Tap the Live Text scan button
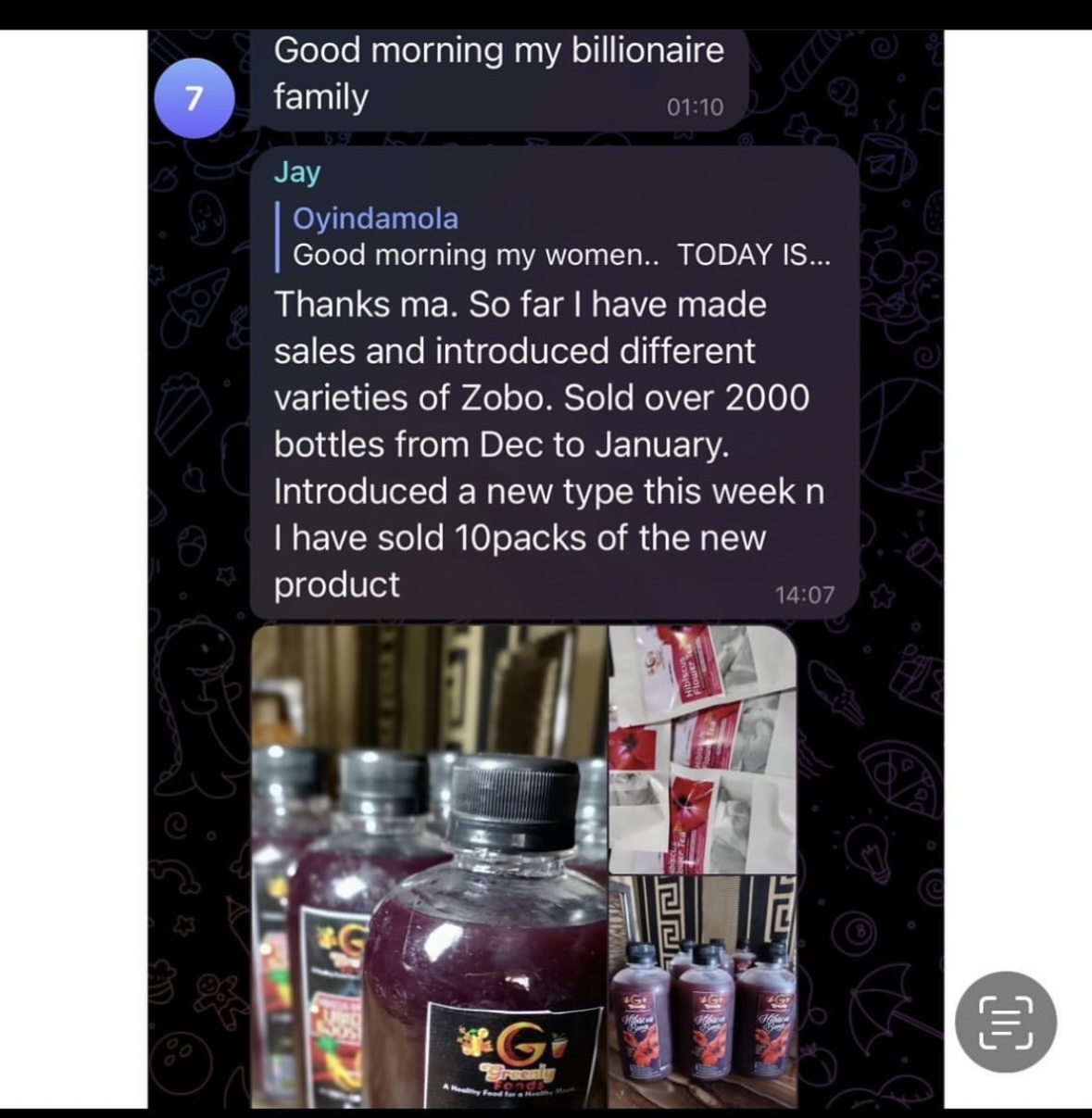 click(1005, 1022)
